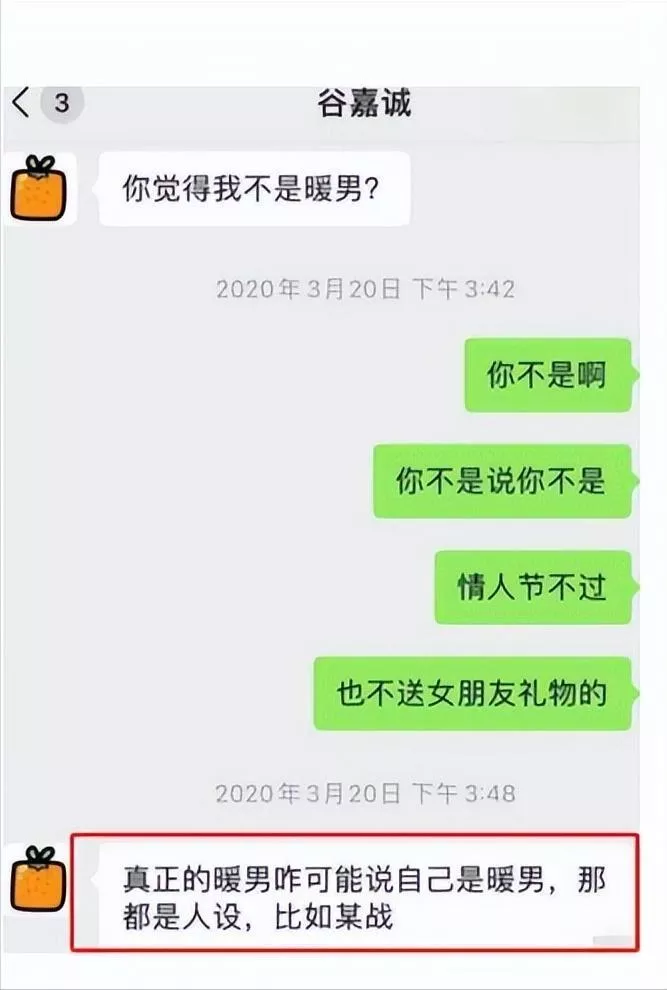667x990 pixels.
Task: Open avatar beside '真正的暖男' message
Action: click(39, 880)
